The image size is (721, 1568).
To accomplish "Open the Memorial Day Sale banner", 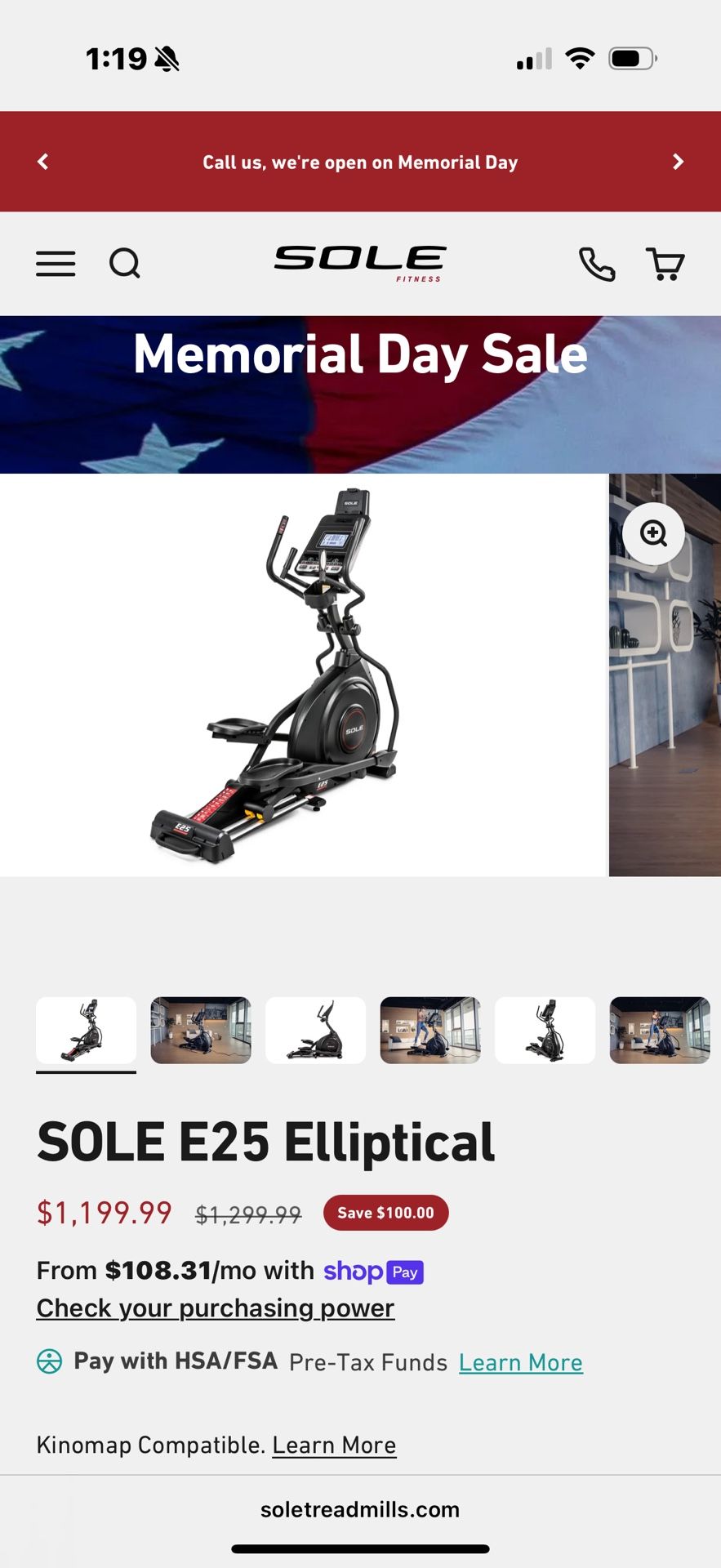I will tap(360, 394).
